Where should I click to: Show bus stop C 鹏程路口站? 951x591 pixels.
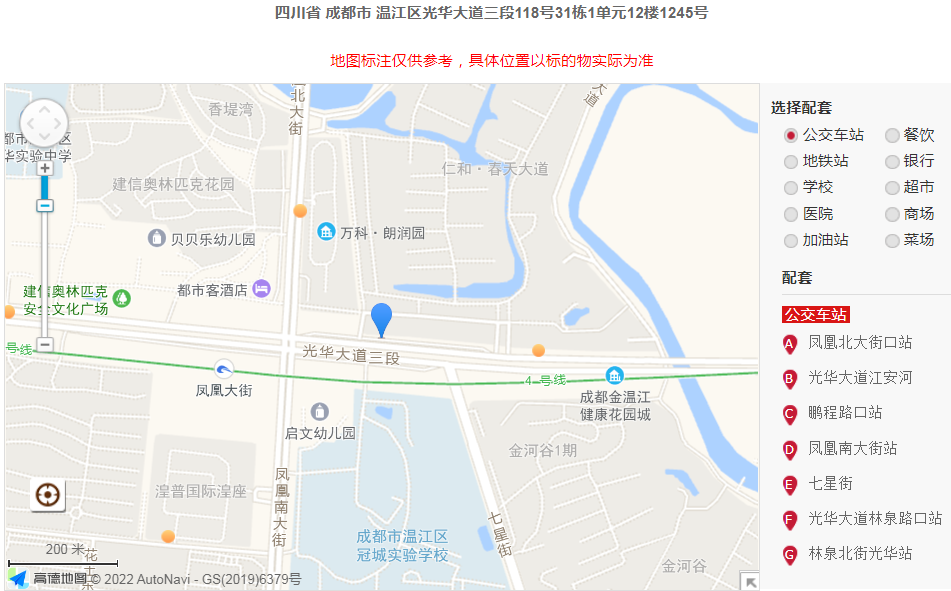[844, 413]
